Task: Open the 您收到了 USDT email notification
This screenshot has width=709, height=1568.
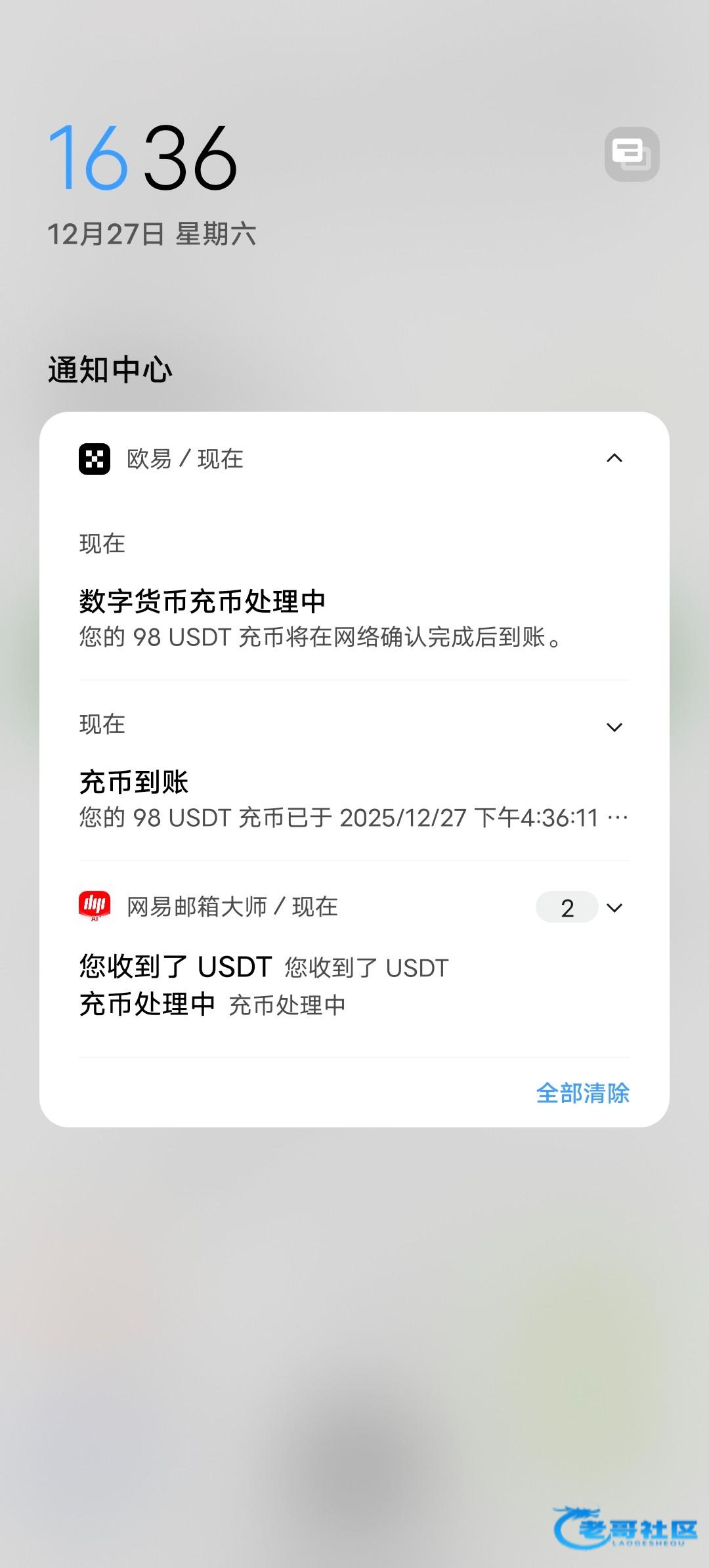Action: pyautogui.click(x=264, y=967)
